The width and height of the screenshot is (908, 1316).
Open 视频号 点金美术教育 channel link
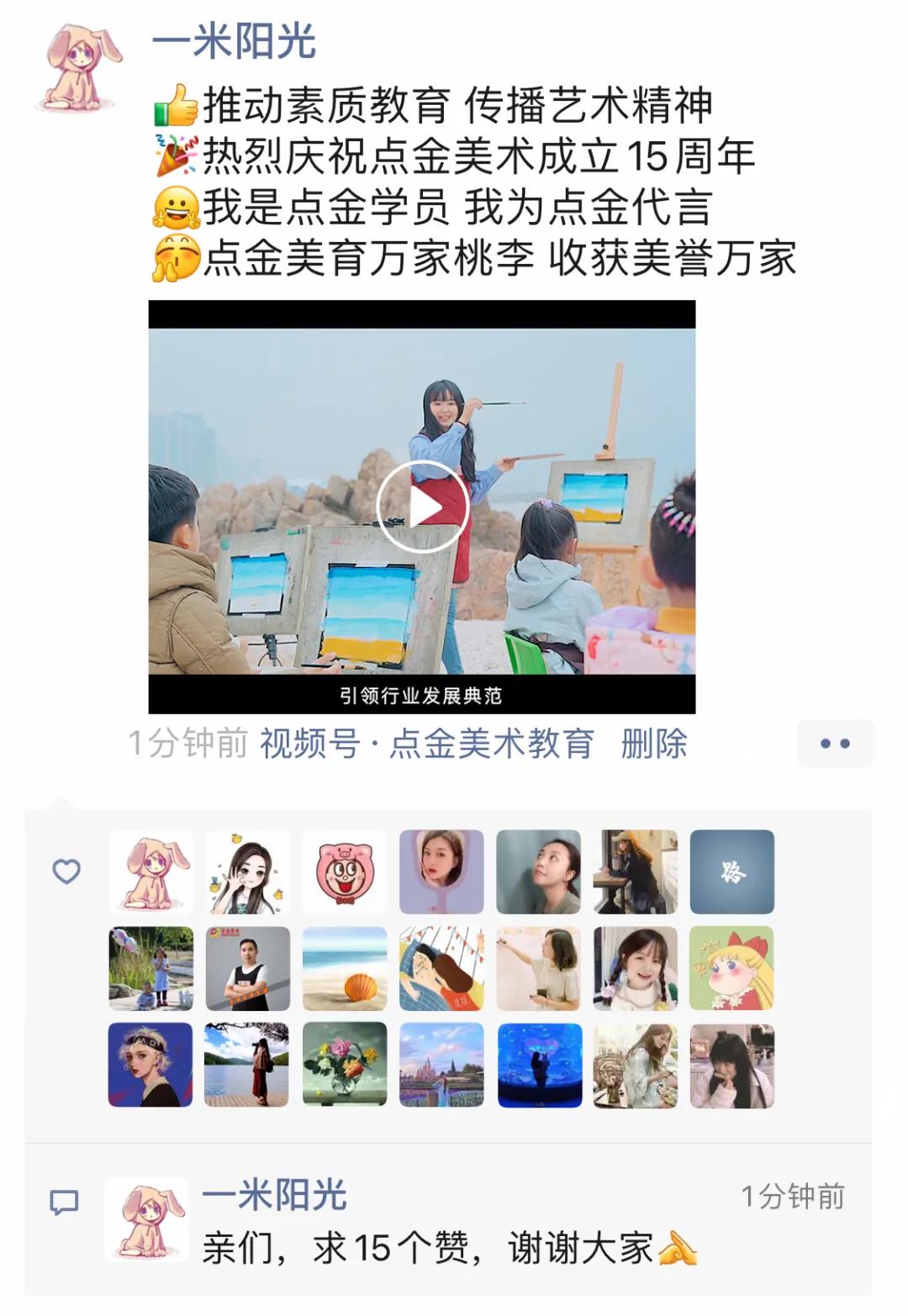tap(426, 744)
